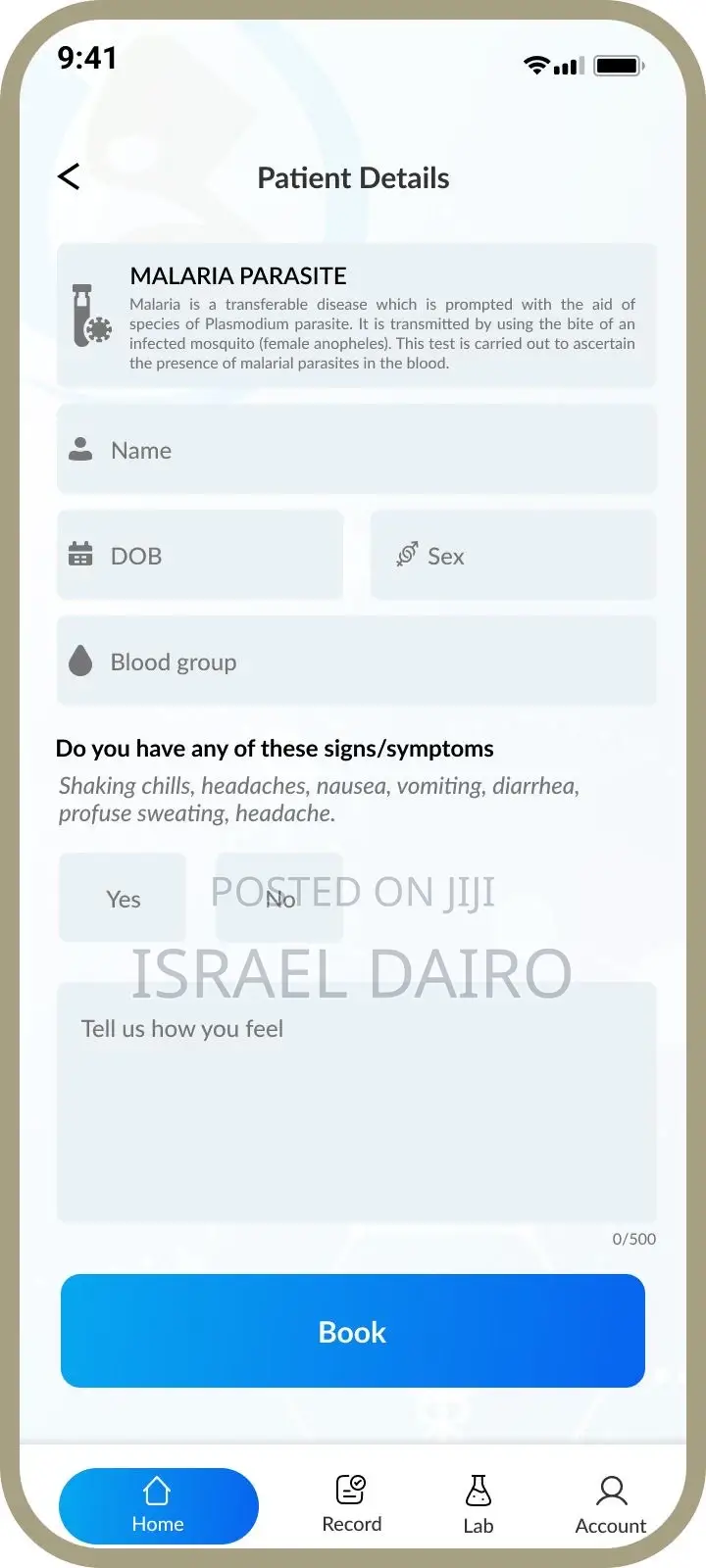This screenshot has height=1568, width=706.
Task: Answer No to signs/symptoms
Action: 279,898
